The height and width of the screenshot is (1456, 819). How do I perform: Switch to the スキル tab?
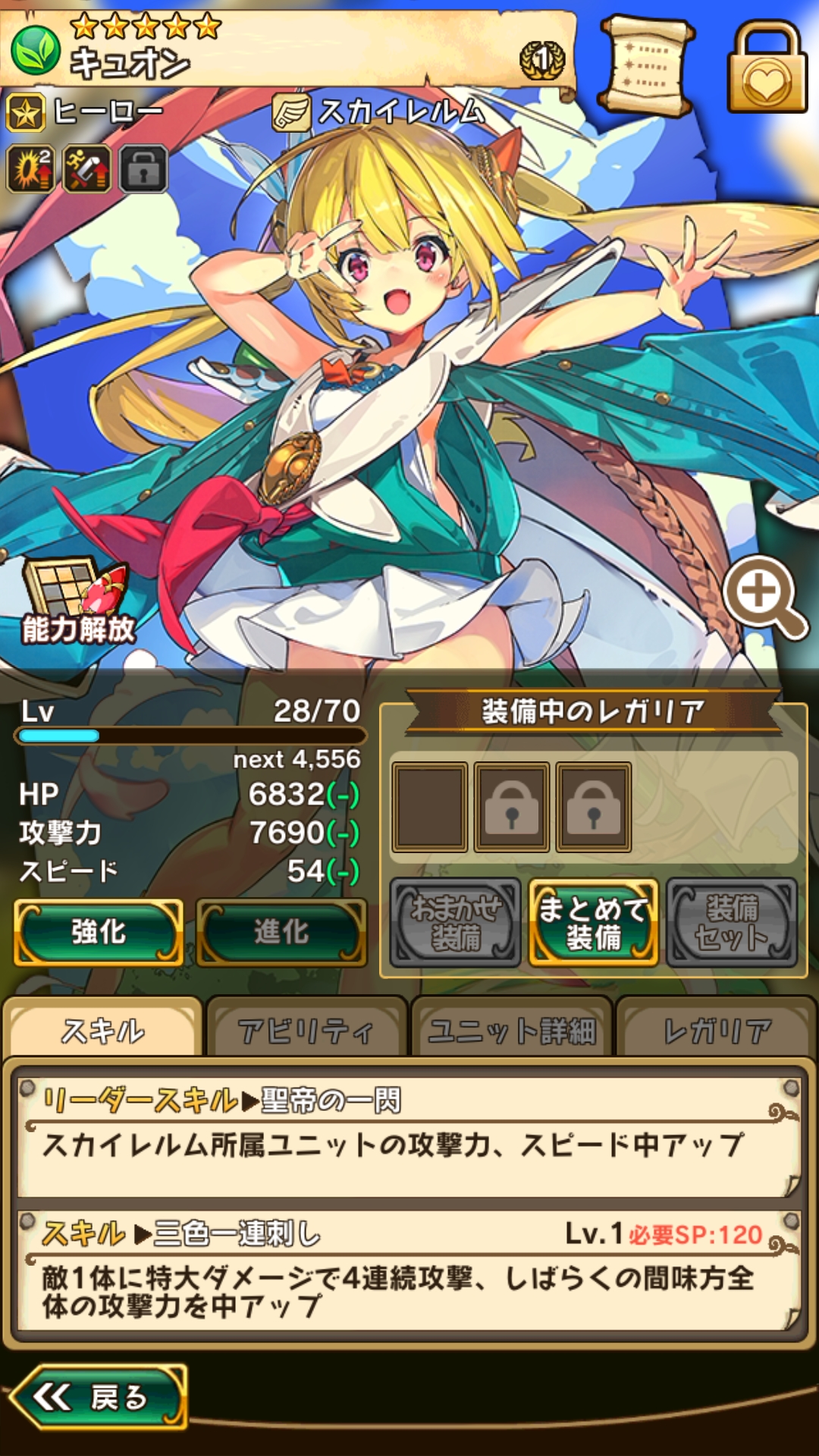tap(103, 1030)
